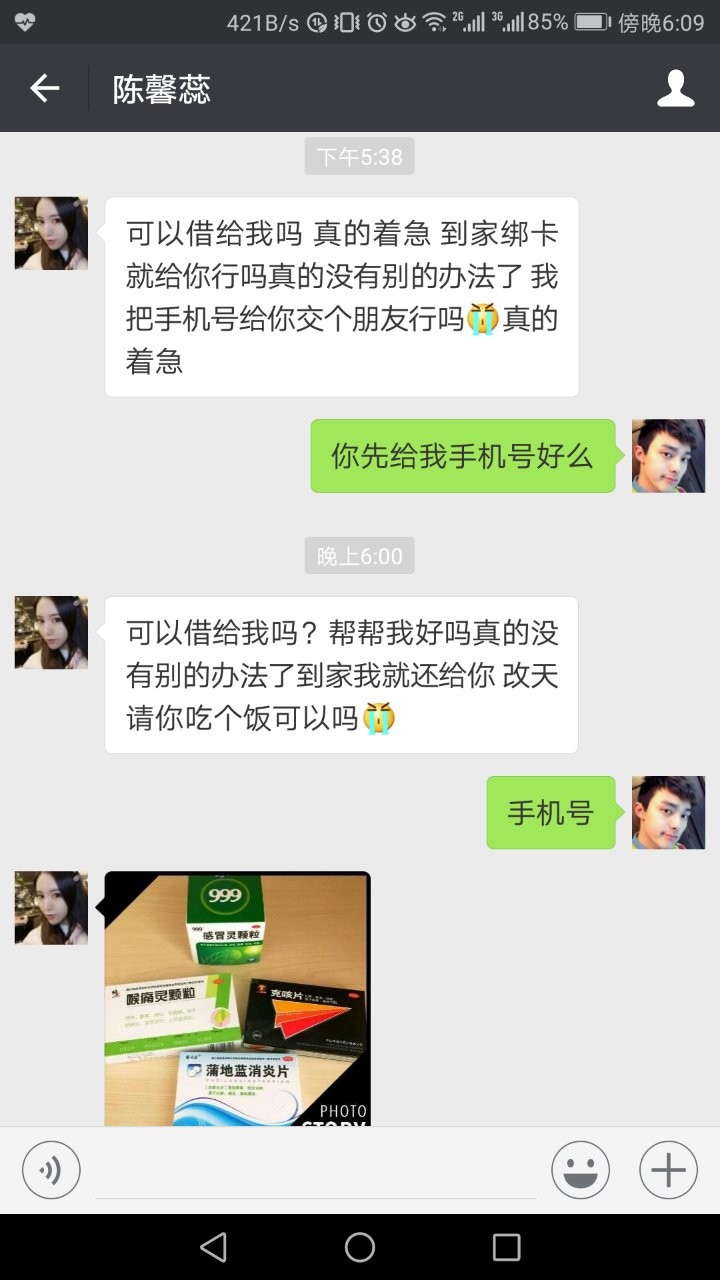Switch to voice message input
This screenshot has height=1280, width=720.
(x=51, y=1169)
